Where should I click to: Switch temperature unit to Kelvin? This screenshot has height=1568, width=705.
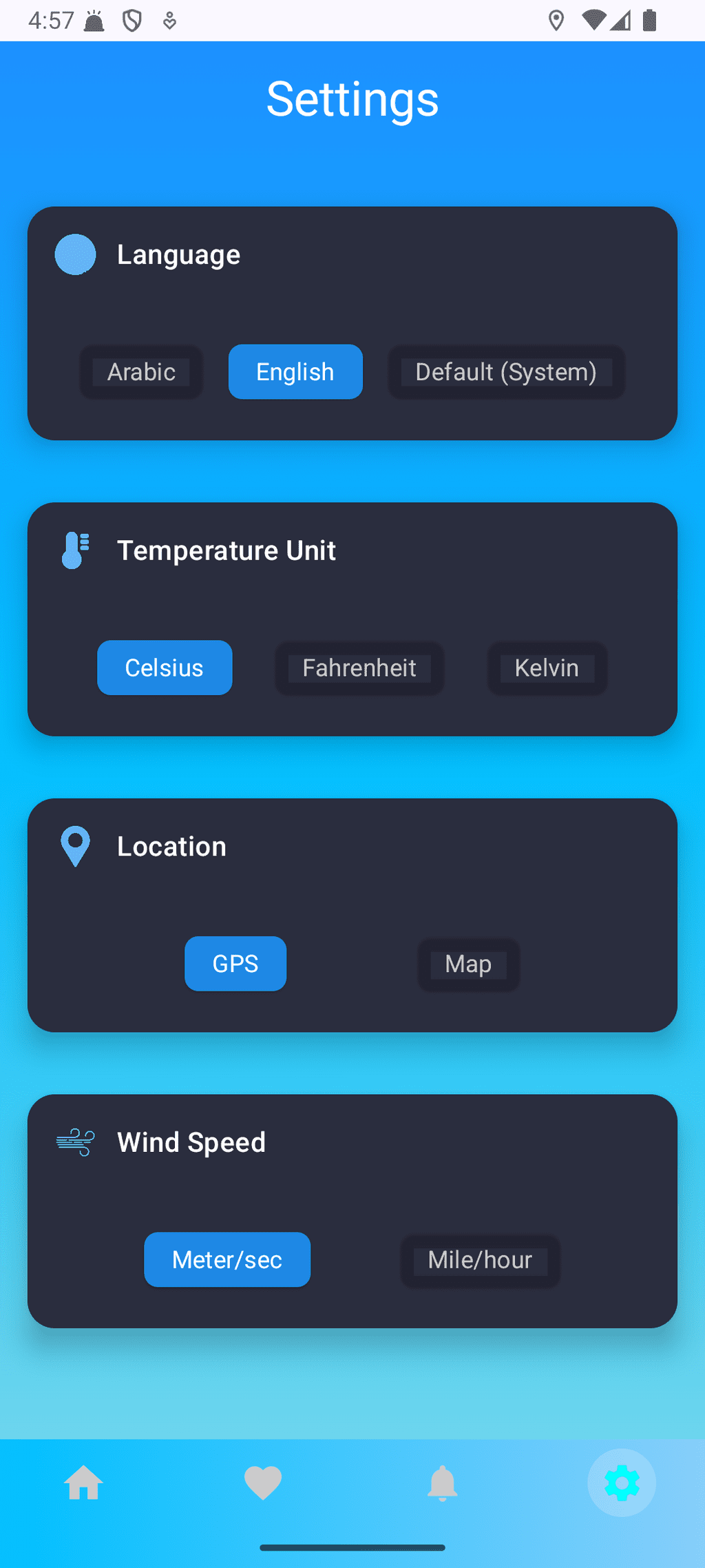click(x=547, y=668)
